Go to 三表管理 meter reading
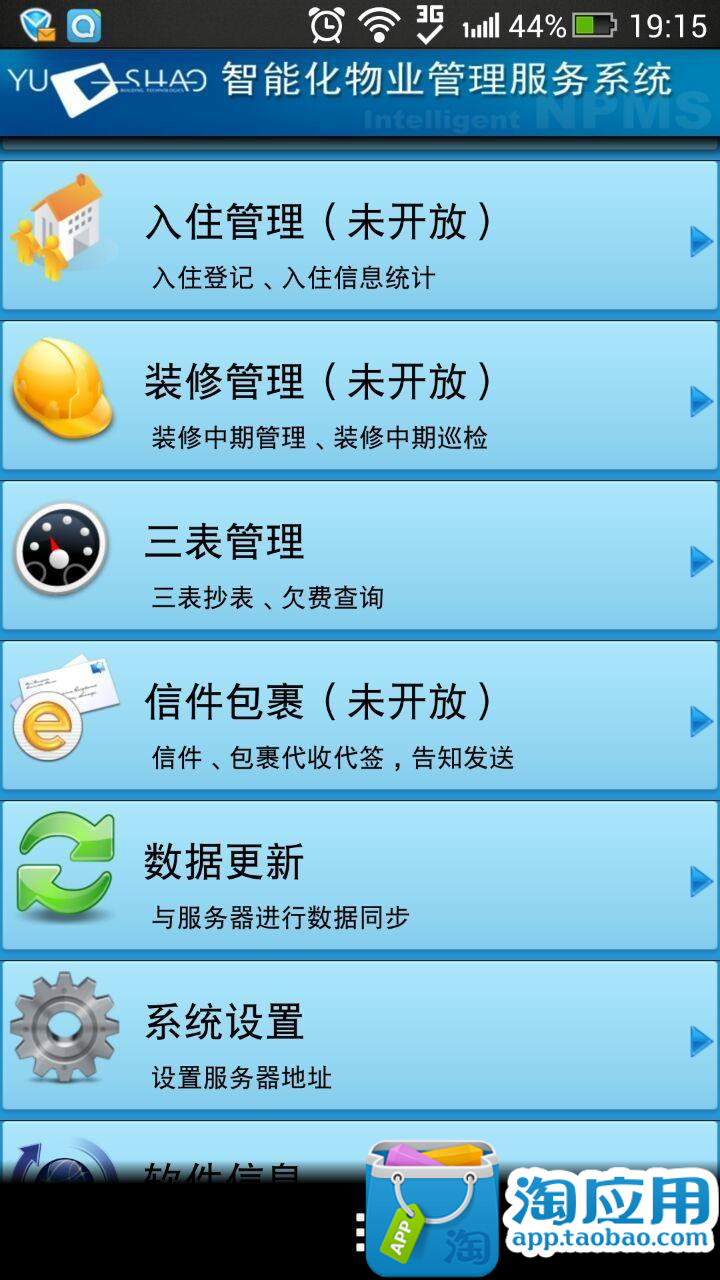The width and height of the screenshot is (720, 1280). click(360, 556)
